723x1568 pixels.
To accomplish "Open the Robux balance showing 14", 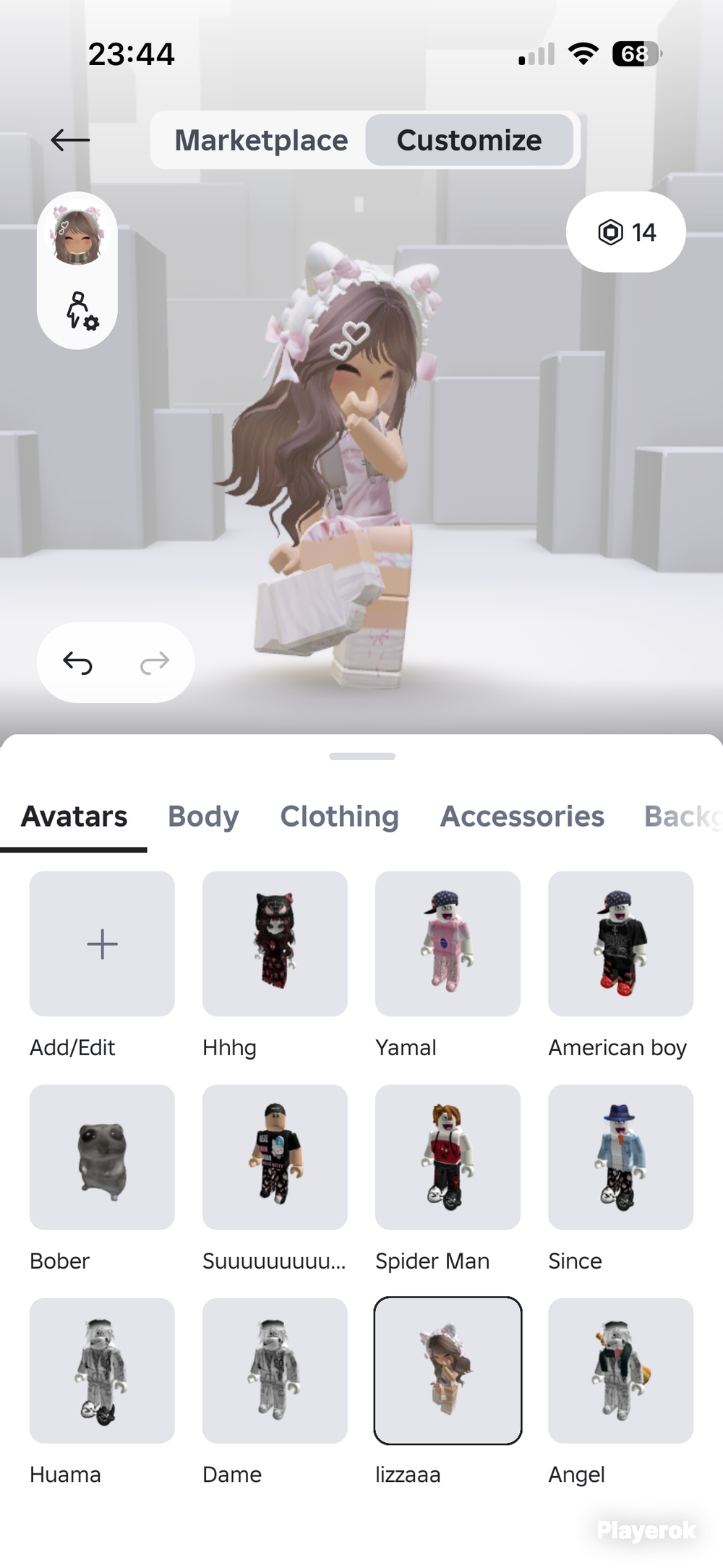I will click(x=626, y=232).
